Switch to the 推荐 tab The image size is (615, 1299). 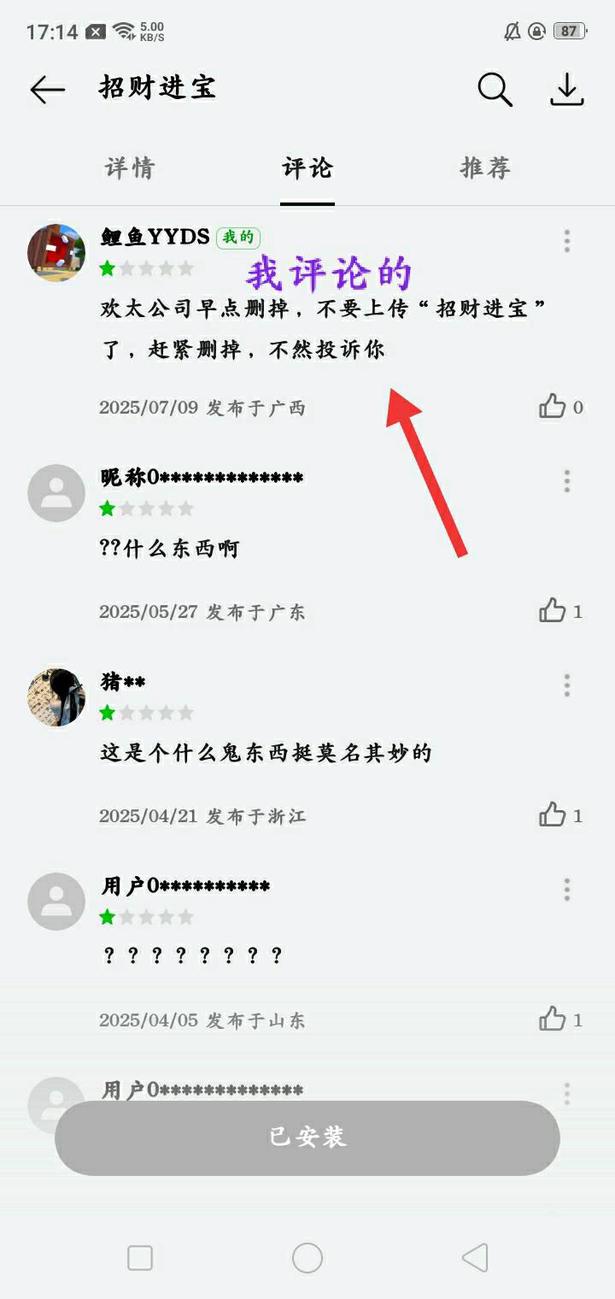coord(485,168)
